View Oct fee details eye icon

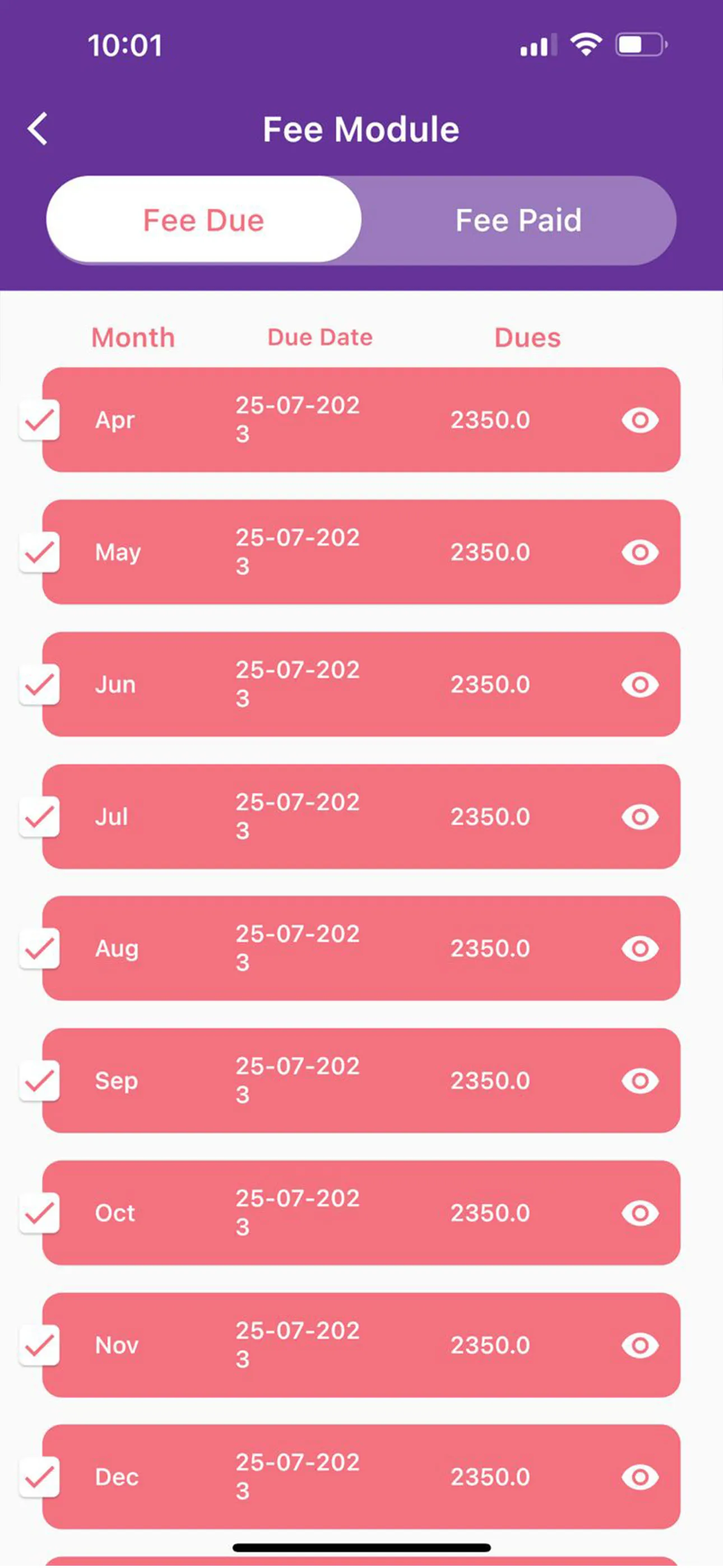639,1213
